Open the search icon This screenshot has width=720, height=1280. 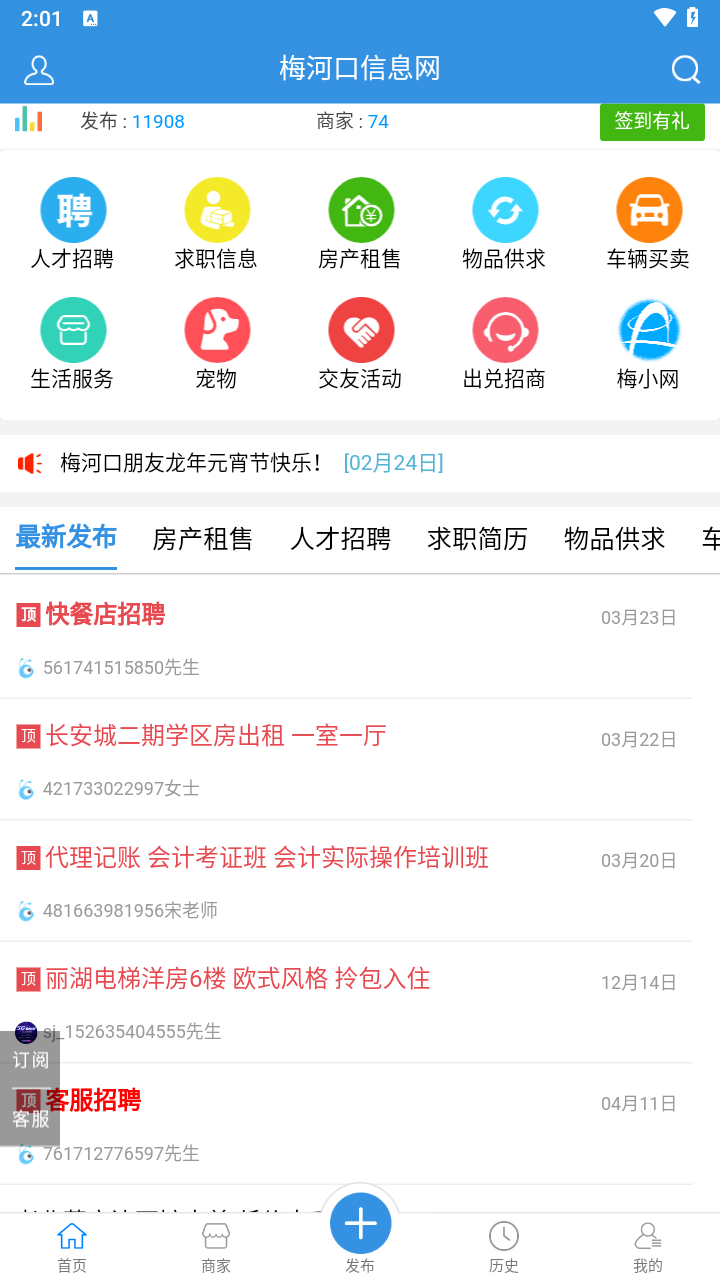pyautogui.click(x=685, y=70)
